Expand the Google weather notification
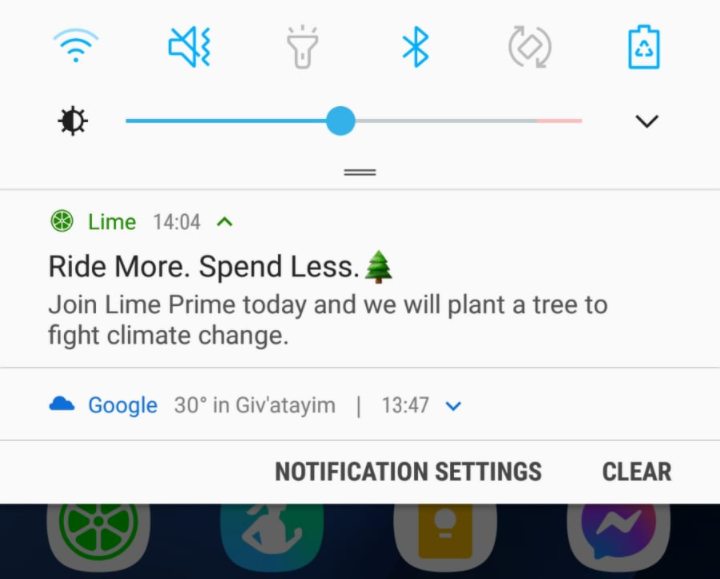 [x=453, y=405]
